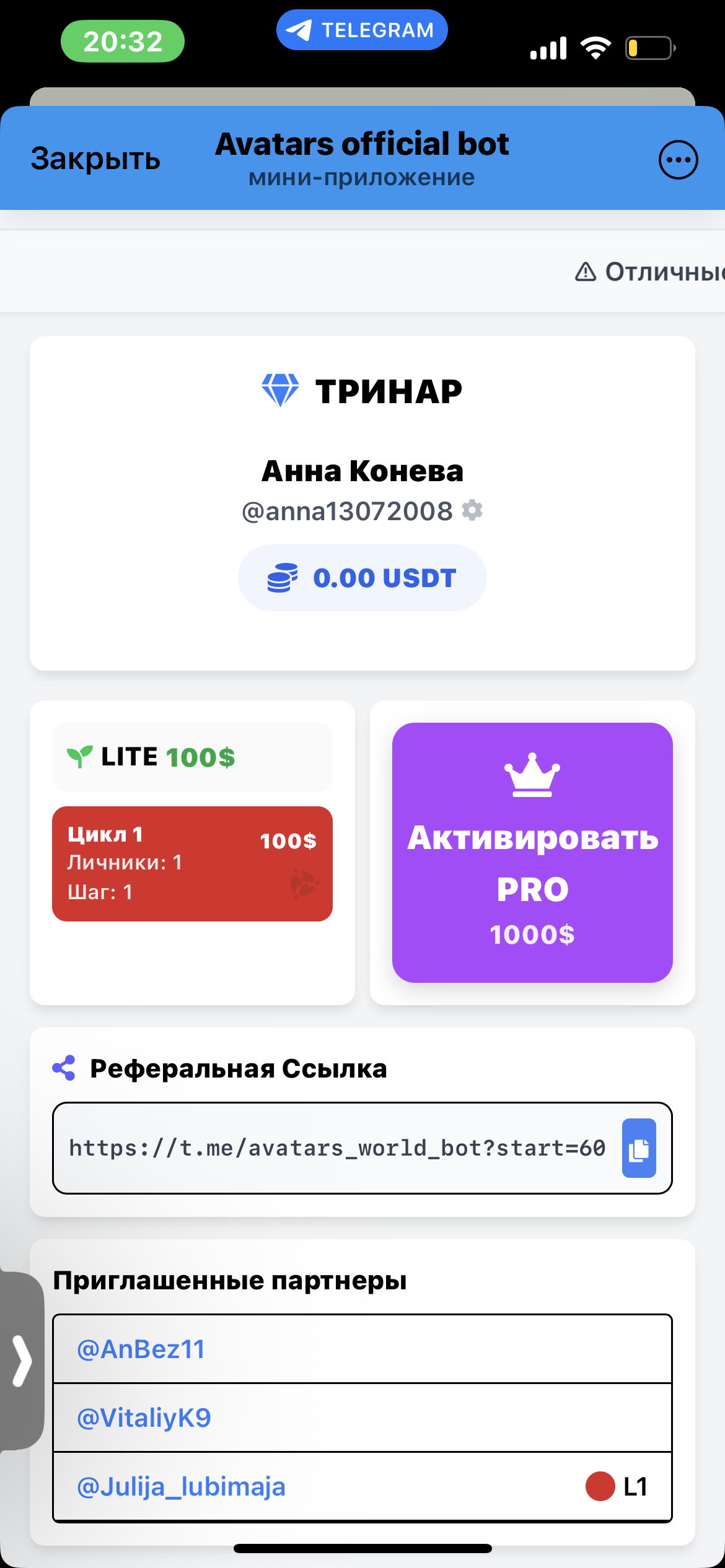Screen dimensions: 725x1568
Task: Open the 0.00 USDT balance
Action: [362, 578]
